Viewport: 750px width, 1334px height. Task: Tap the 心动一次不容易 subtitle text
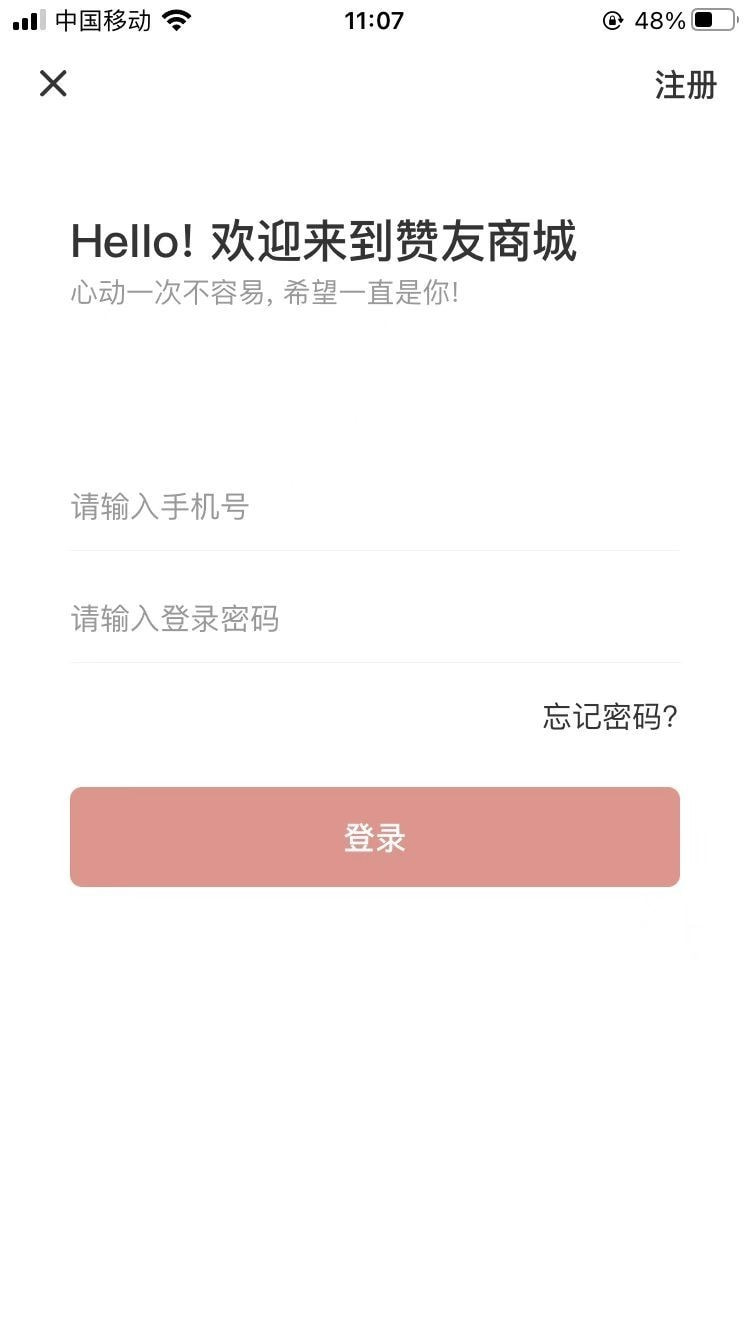[x=263, y=294]
